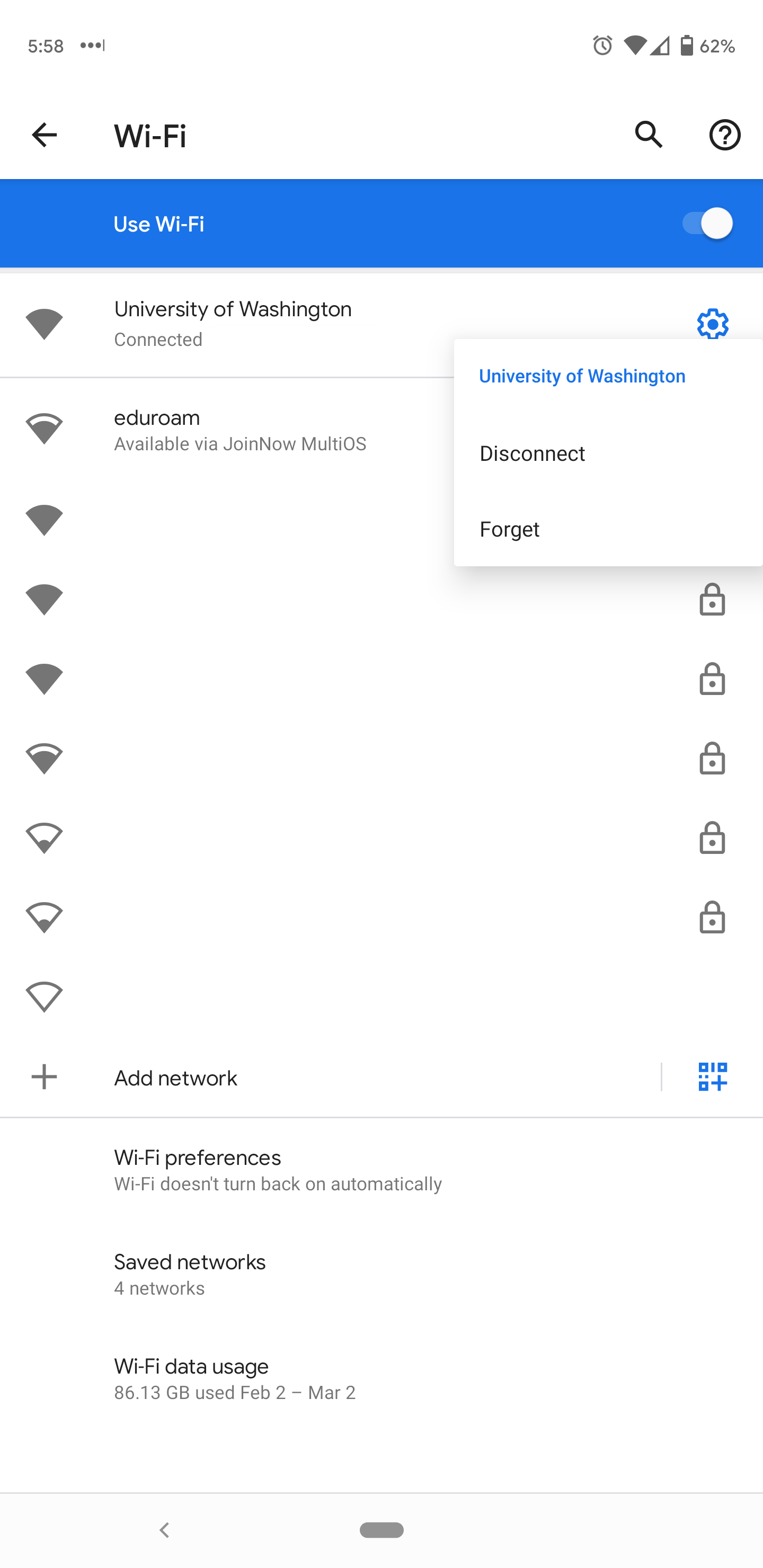
Task: Tap the system back button
Action: [x=164, y=1530]
